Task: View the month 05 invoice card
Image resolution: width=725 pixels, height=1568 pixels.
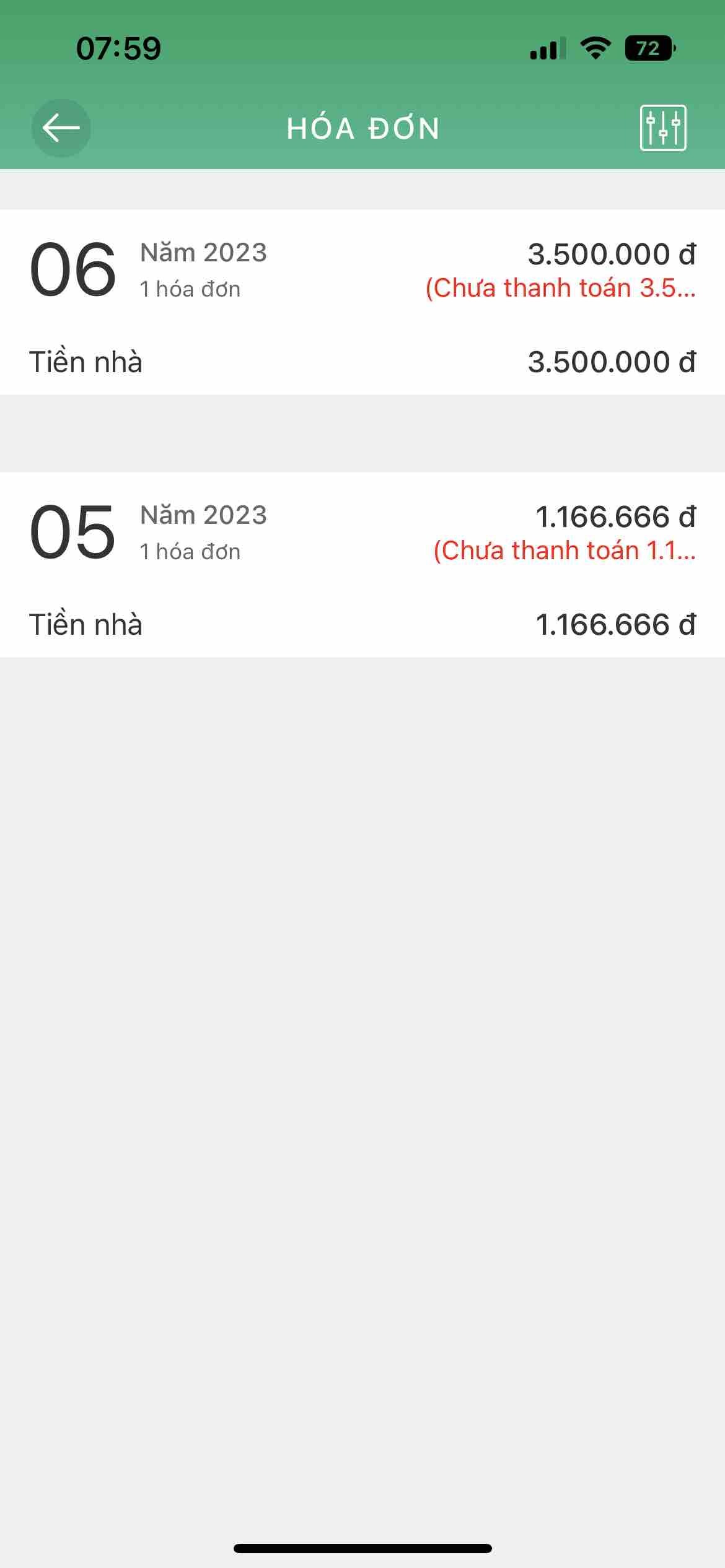Action: (362, 565)
